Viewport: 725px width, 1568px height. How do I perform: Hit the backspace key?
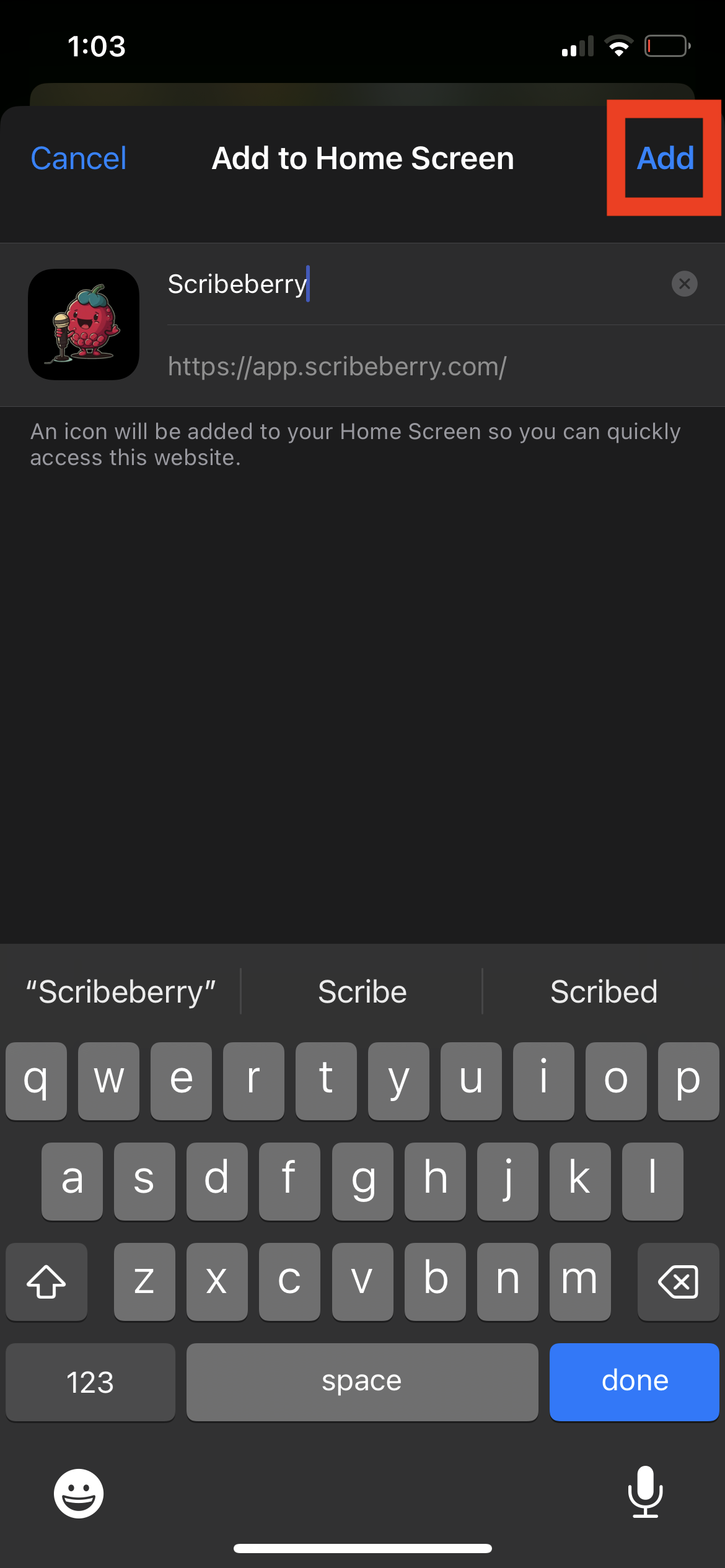(678, 1281)
